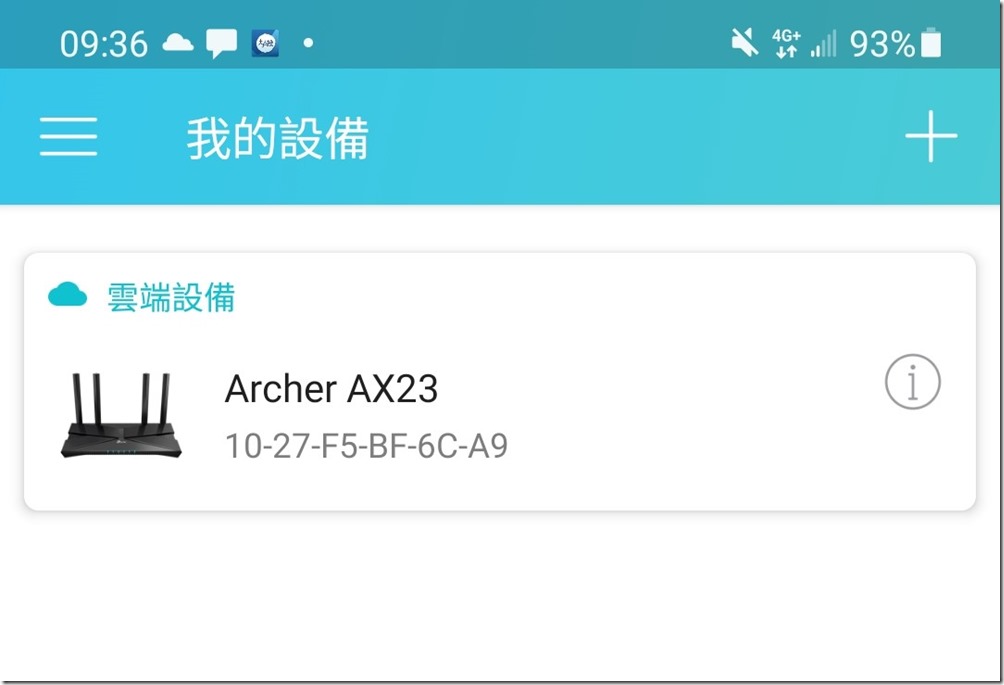Add a new device with plus icon

tap(930, 137)
